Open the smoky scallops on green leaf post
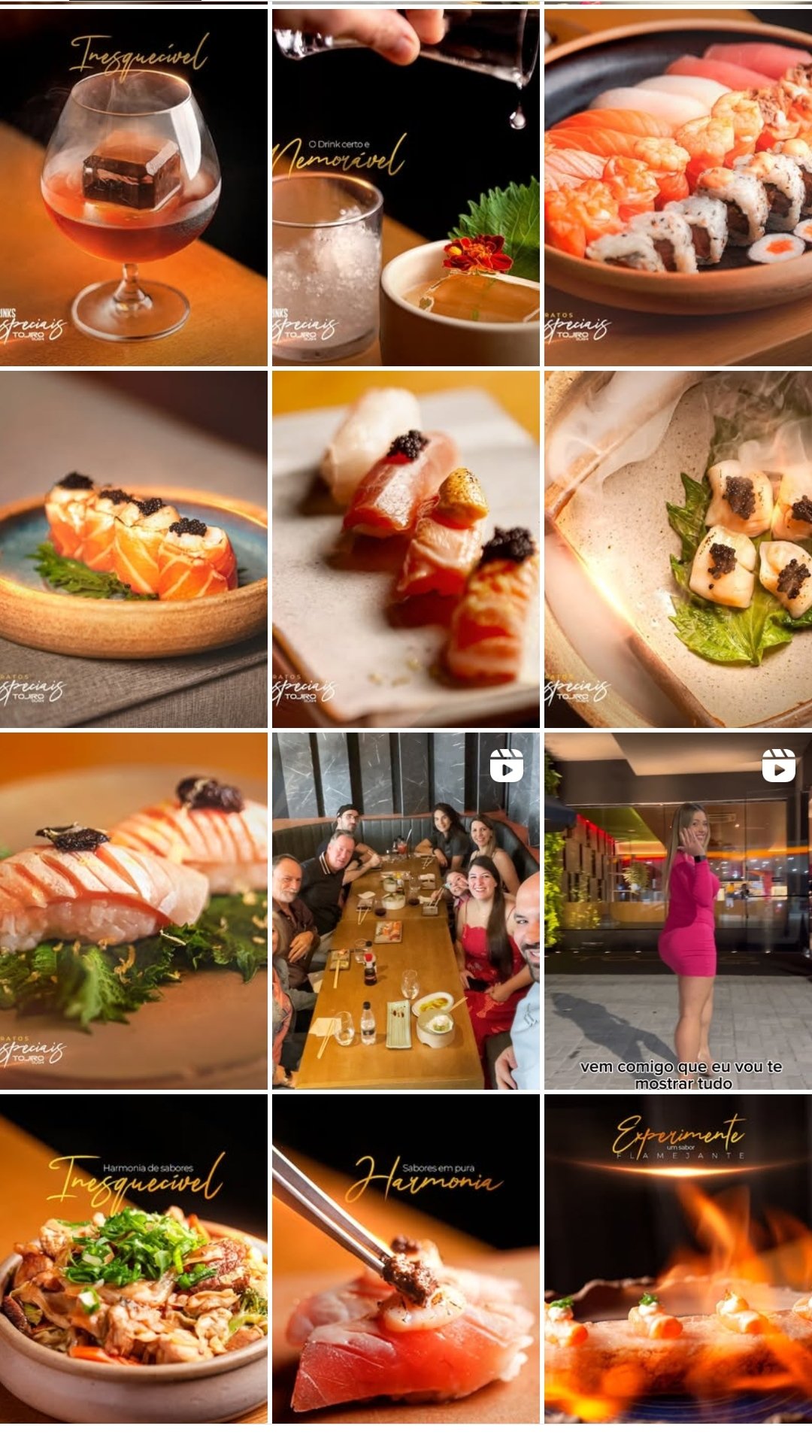 click(677, 549)
